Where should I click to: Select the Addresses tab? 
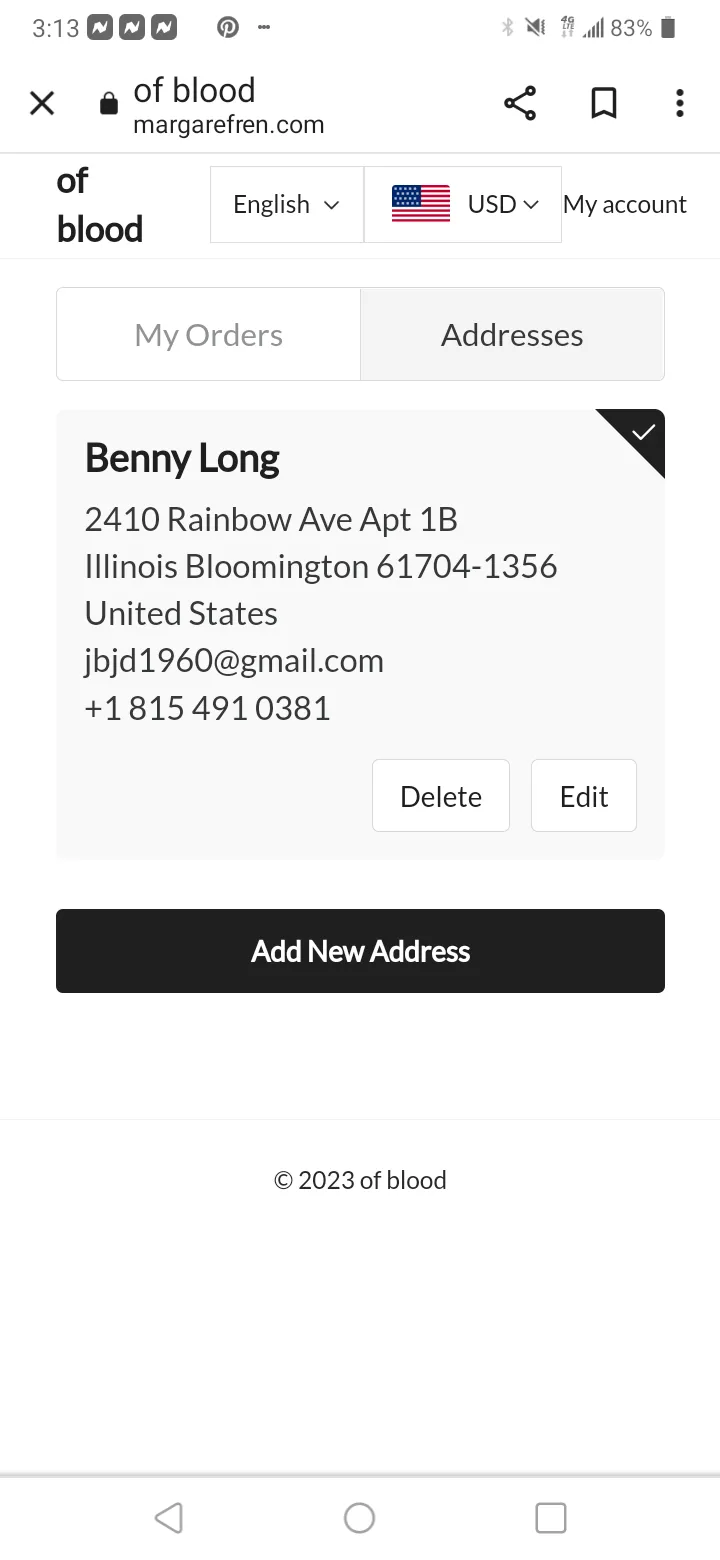[512, 335]
